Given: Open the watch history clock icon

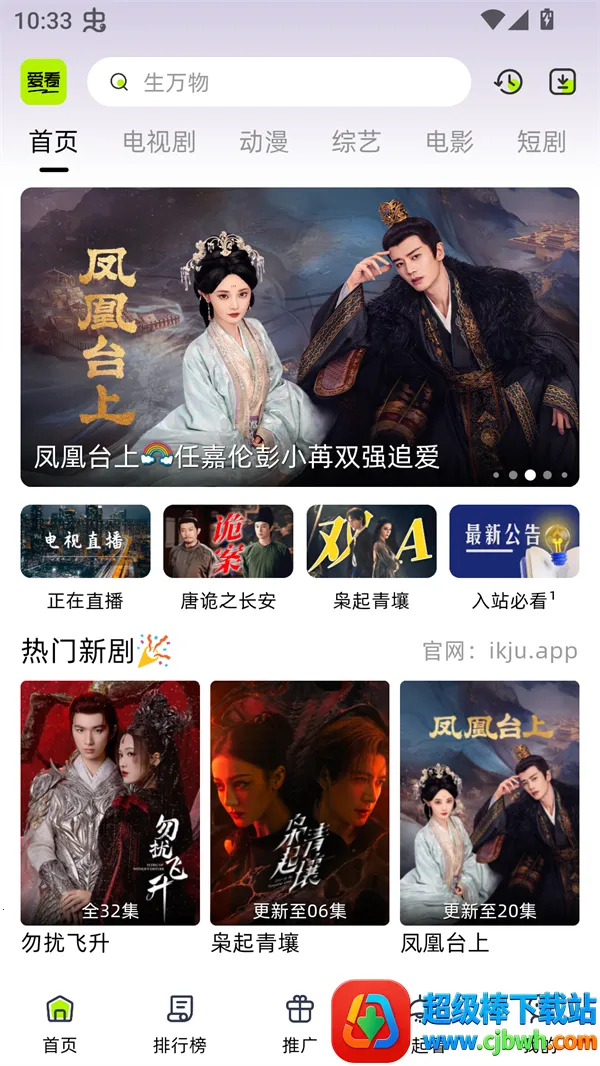Looking at the screenshot, I should (x=508, y=82).
